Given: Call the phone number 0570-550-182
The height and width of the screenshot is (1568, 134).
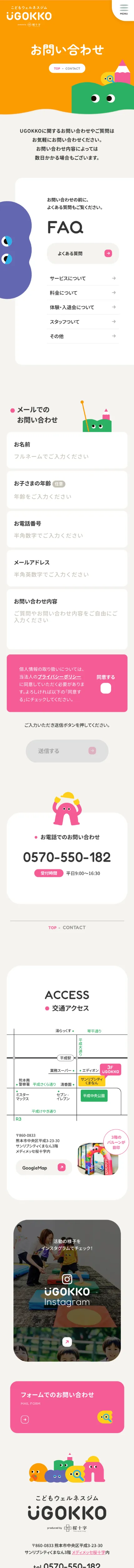Looking at the screenshot, I should pos(67,857).
